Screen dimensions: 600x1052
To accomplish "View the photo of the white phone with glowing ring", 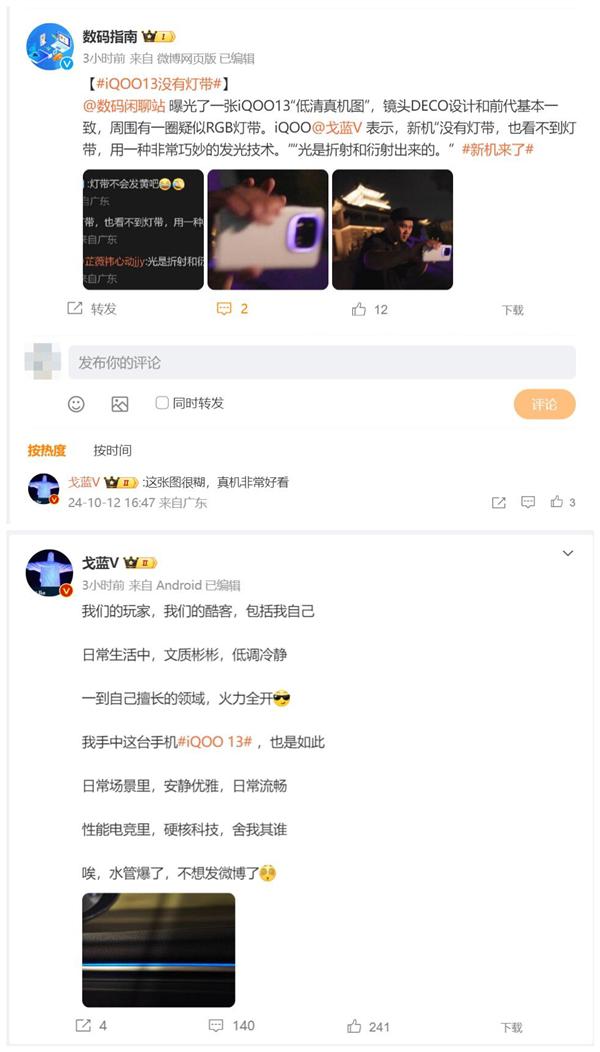I will click(x=267, y=229).
